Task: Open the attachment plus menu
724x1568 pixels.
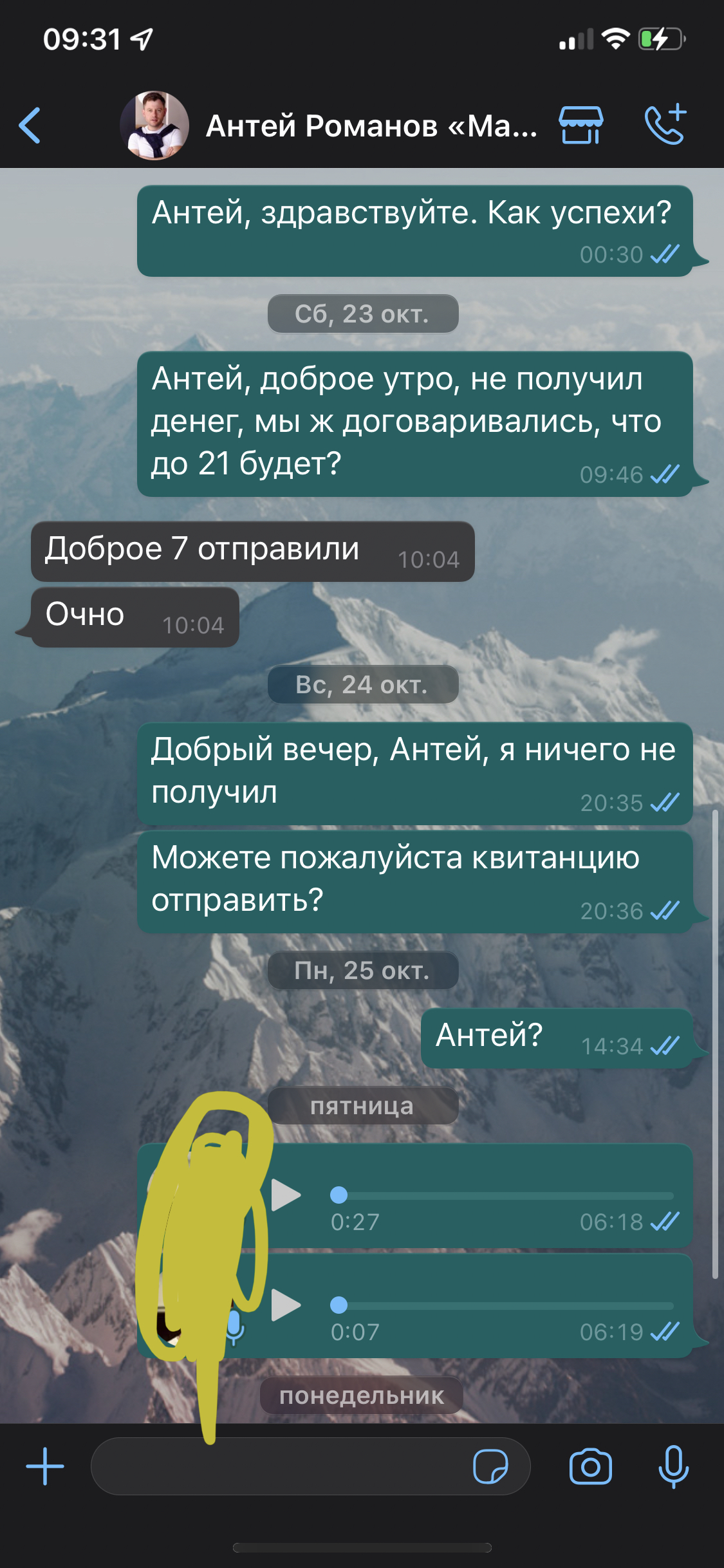Action: pos(45,1466)
